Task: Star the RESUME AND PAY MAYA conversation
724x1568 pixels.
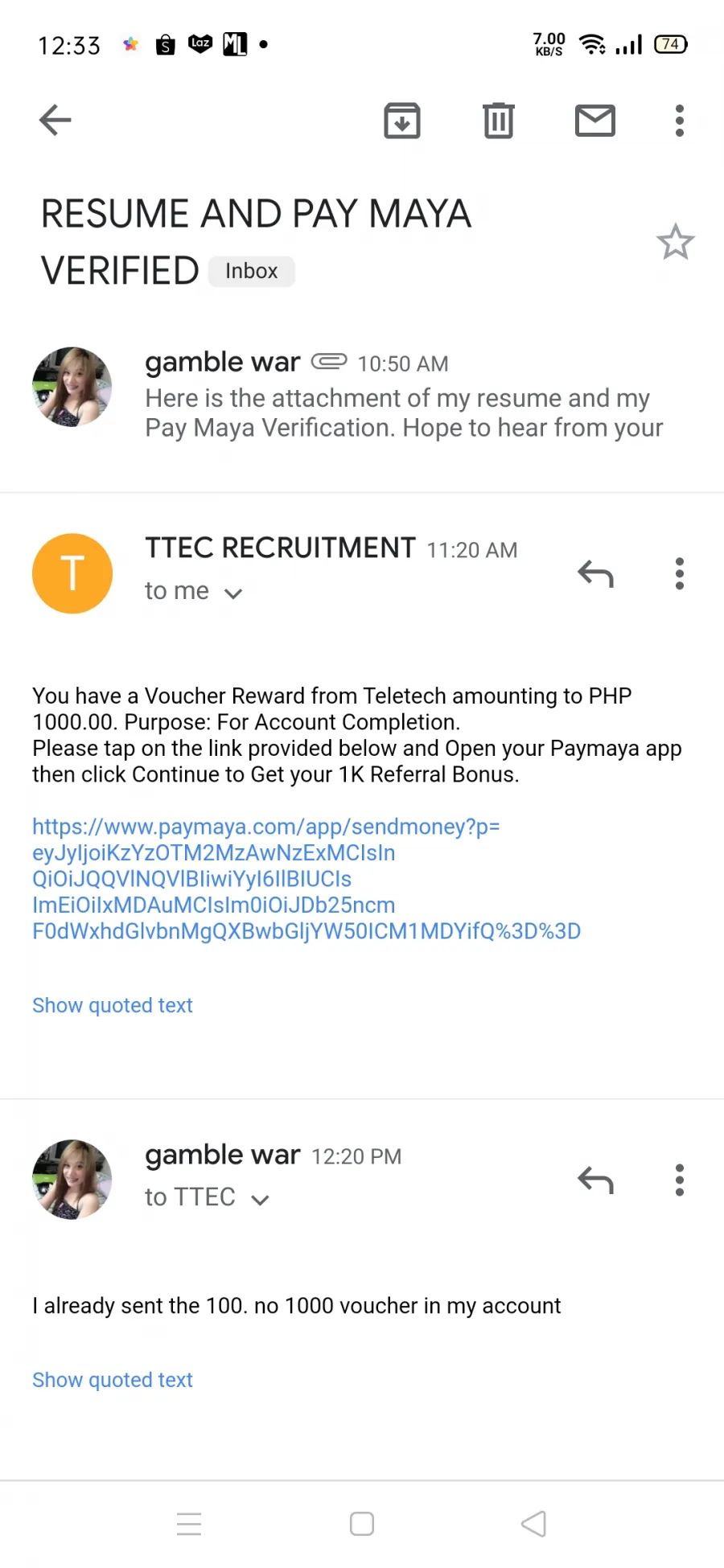Action: coord(675,242)
